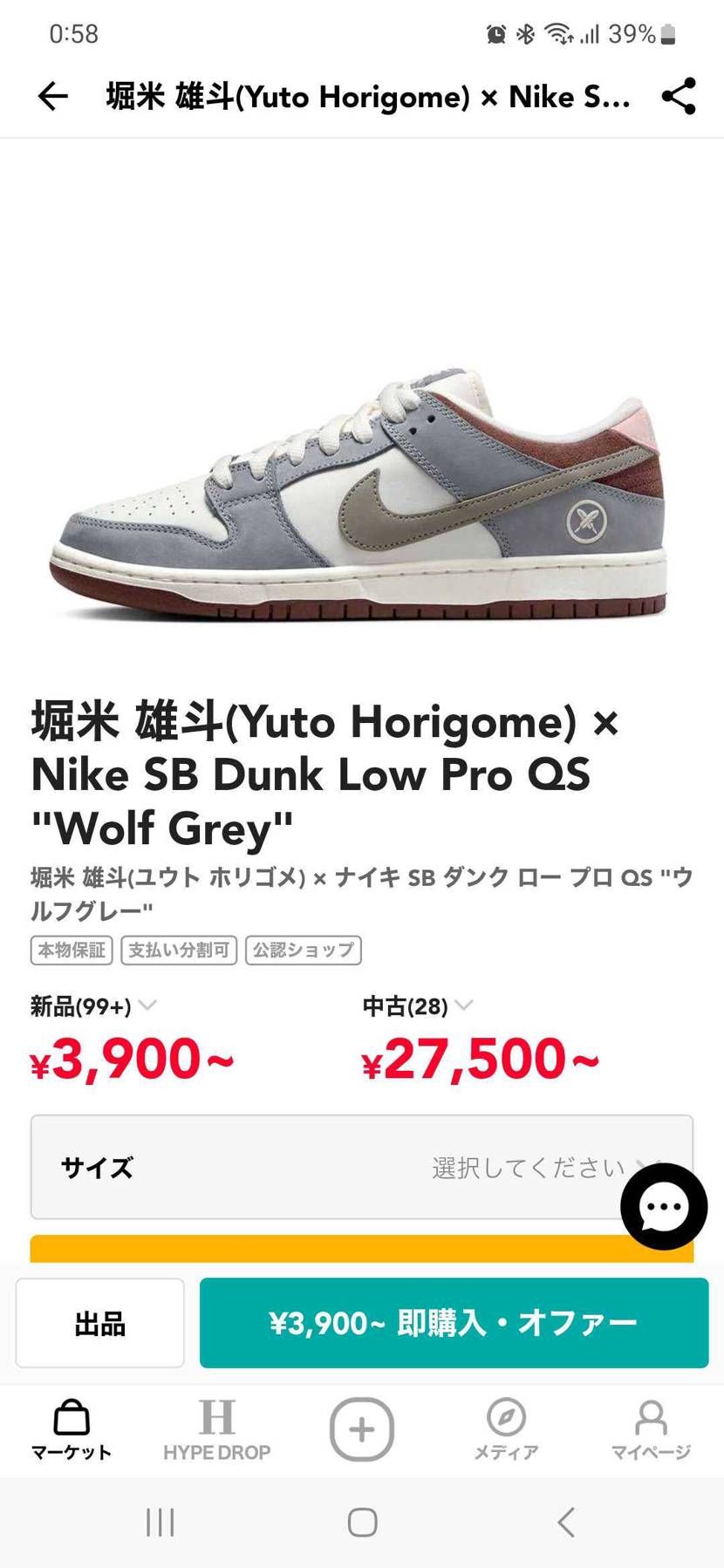Viewport: 724px width, 1568px height.
Task: Tap the 本物保証 authenticity badge
Action: pyautogui.click(x=70, y=950)
